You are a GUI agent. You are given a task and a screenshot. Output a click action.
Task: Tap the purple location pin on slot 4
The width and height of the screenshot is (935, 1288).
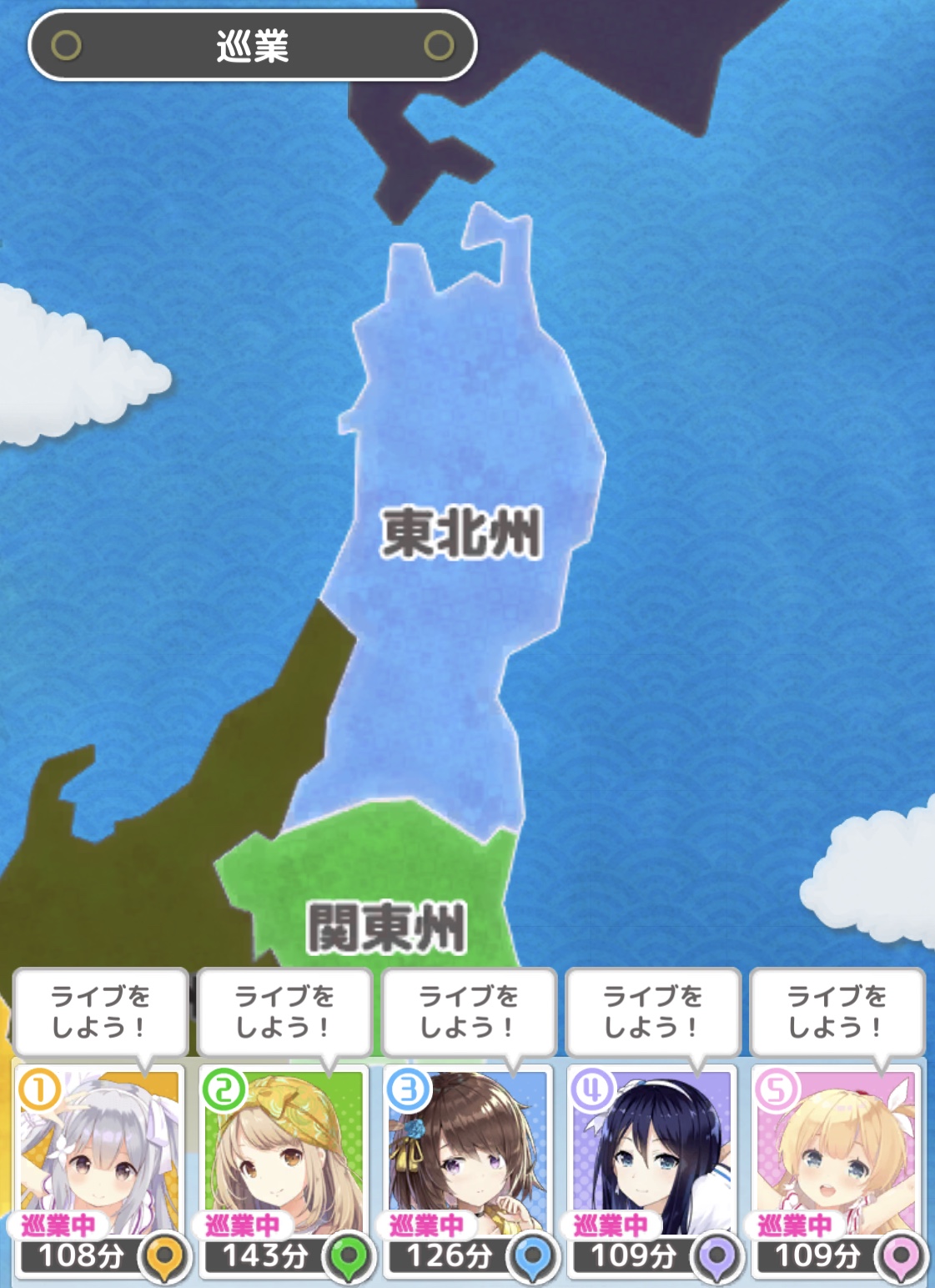(717, 1255)
